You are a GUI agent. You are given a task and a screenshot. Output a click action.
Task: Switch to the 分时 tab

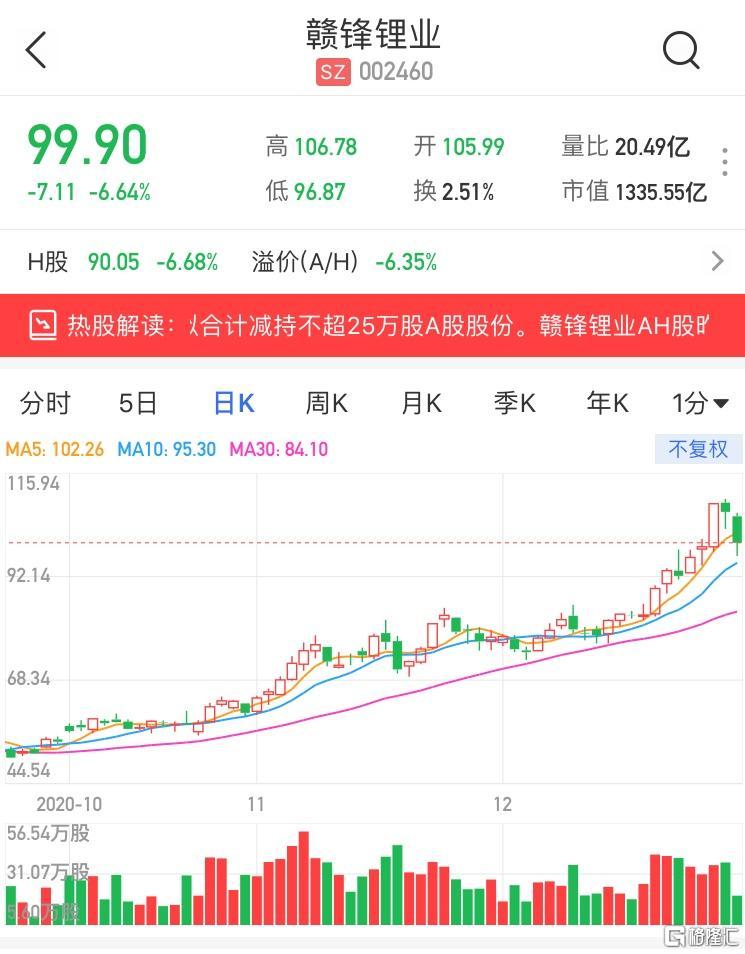point(46,403)
